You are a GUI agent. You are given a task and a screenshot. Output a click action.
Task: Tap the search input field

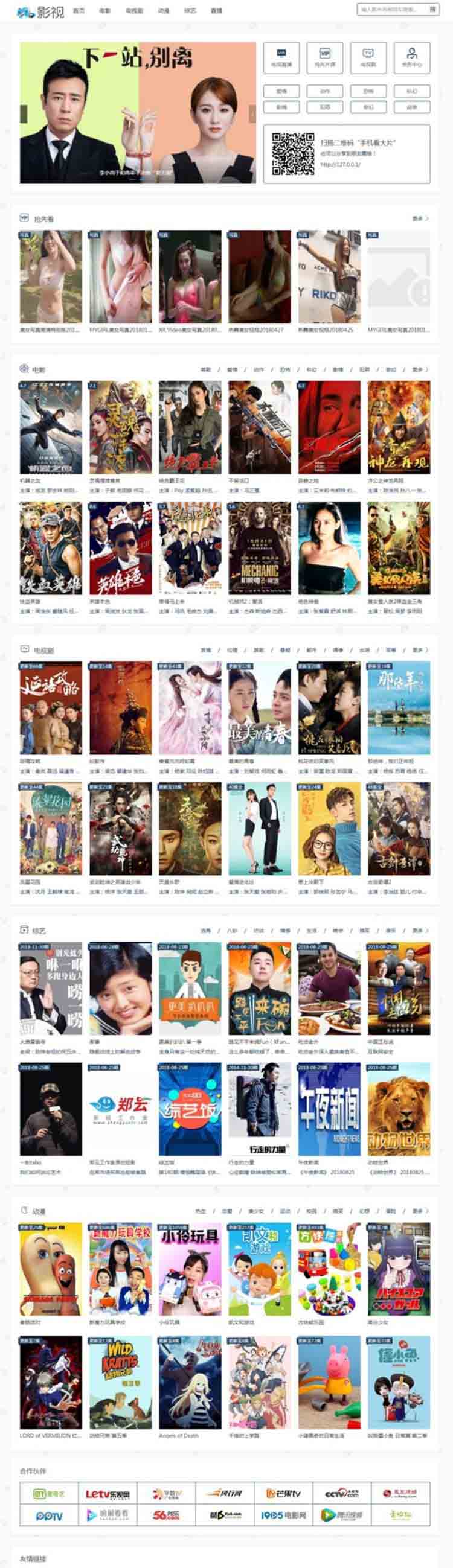point(391,10)
